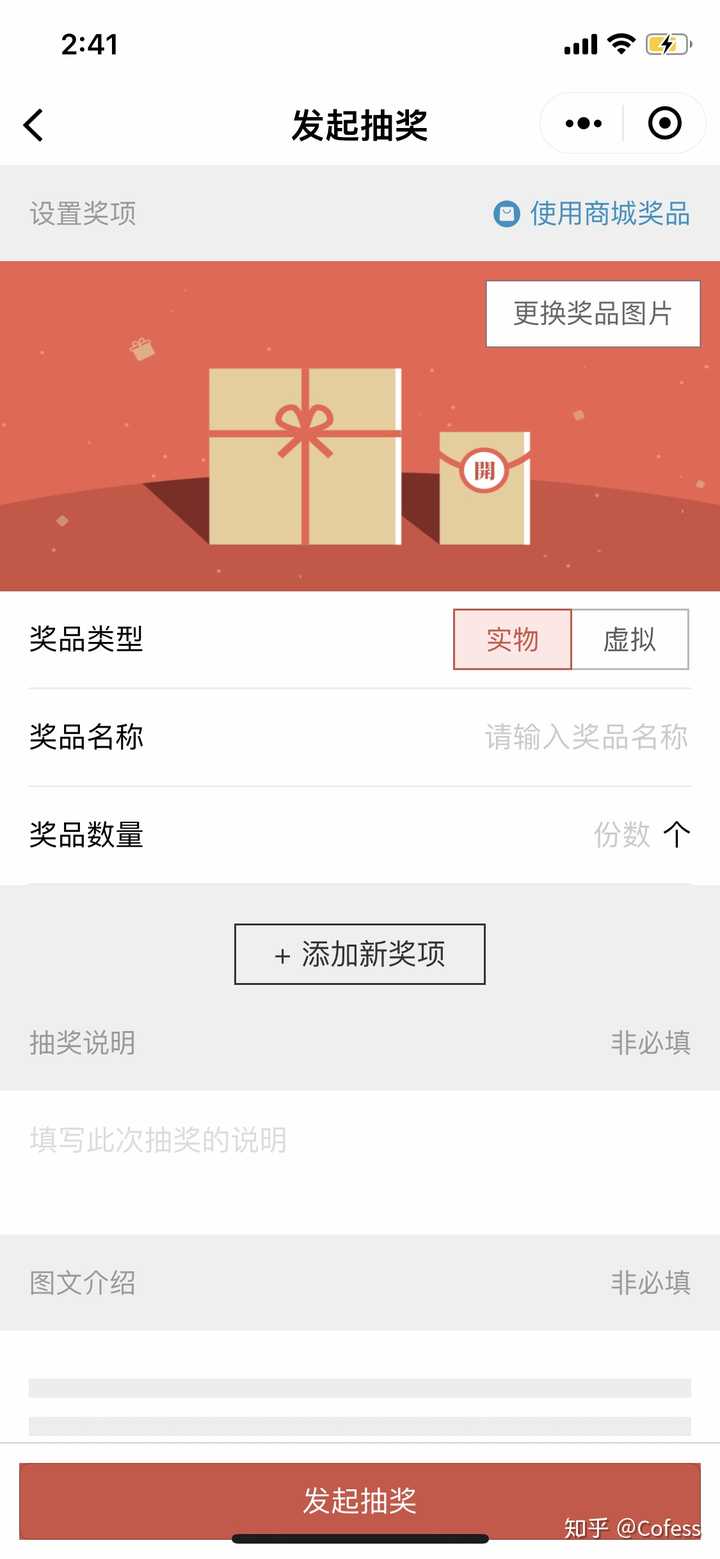Focus the 奖品名称 input field

pyautogui.click(x=585, y=737)
